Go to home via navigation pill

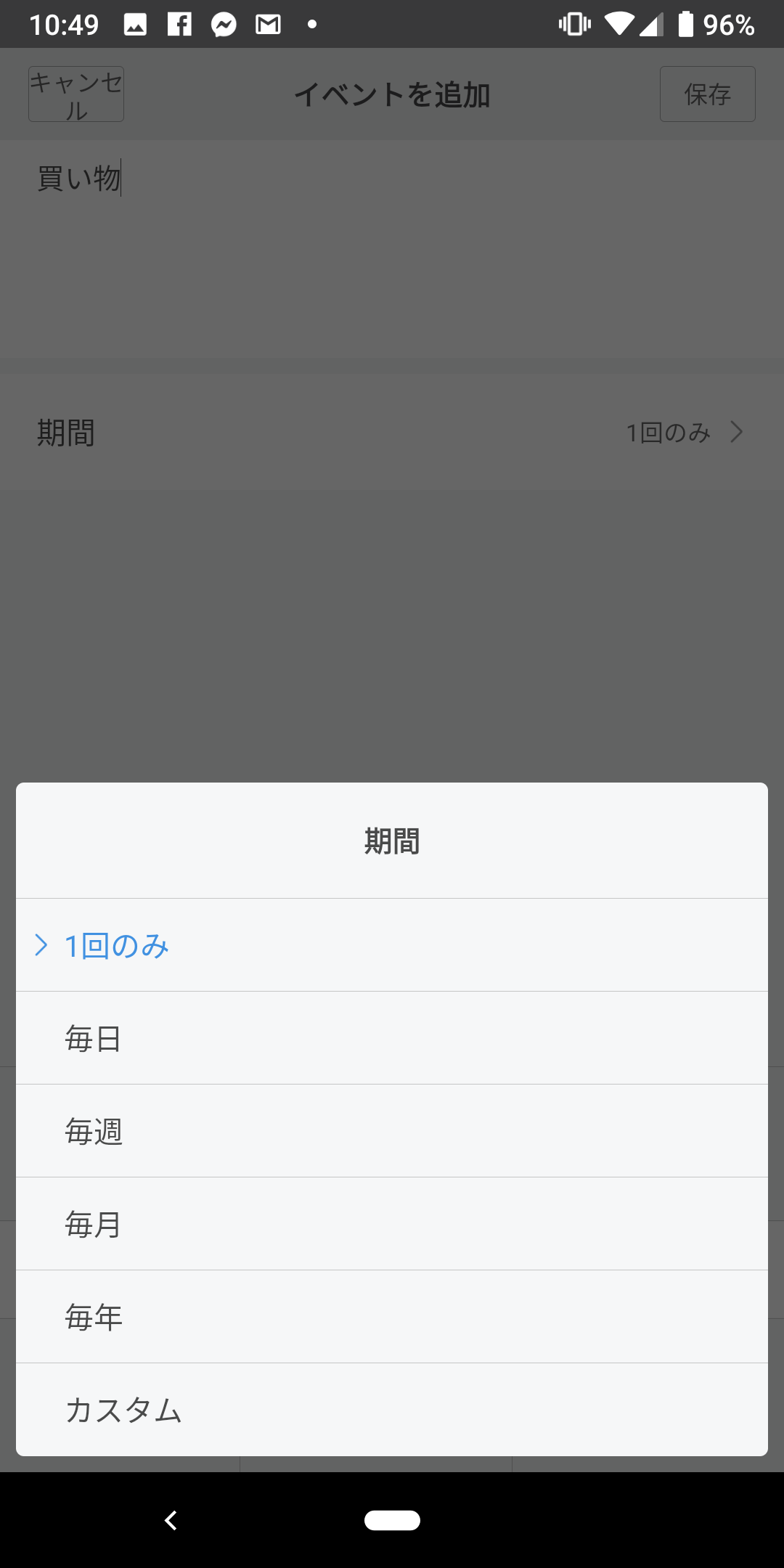pos(392,1520)
